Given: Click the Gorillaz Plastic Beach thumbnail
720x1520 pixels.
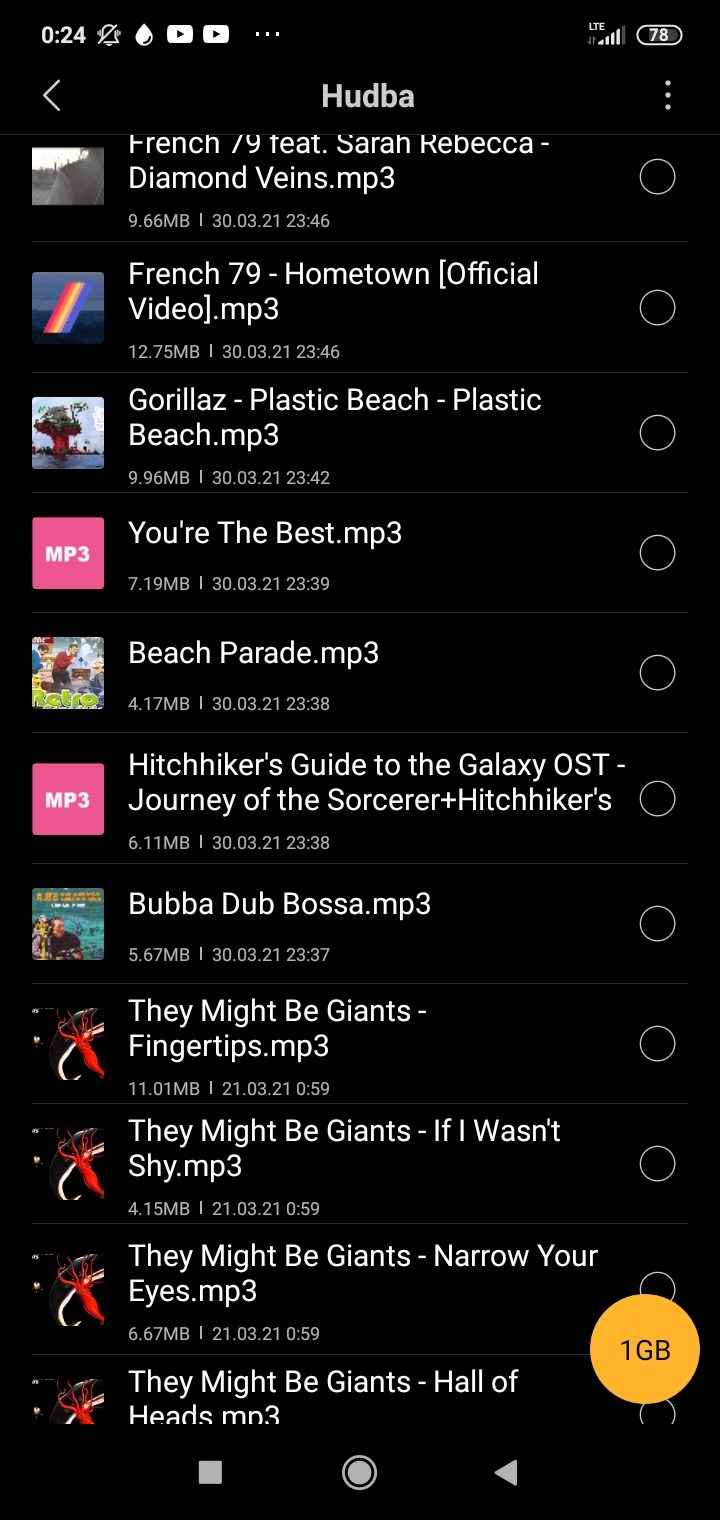Looking at the screenshot, I should (68, 432).
